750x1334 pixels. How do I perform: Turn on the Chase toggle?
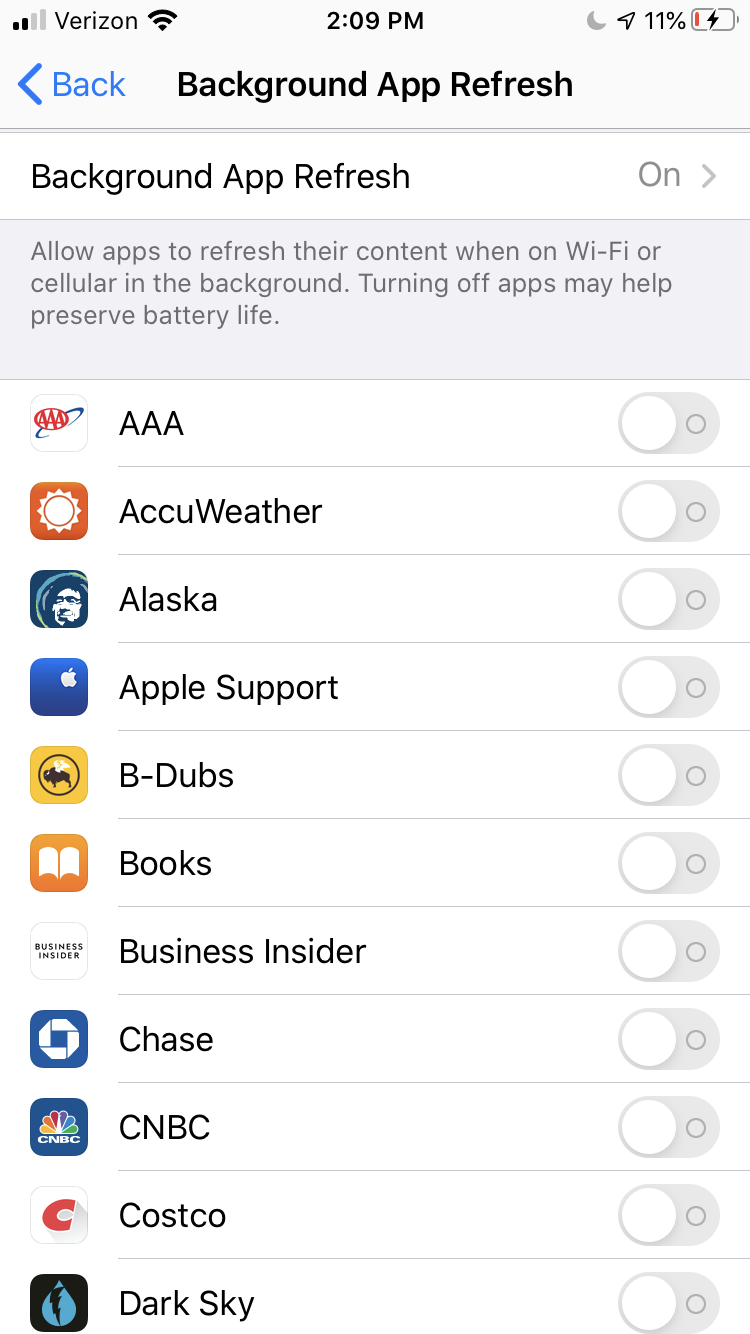pos(669,1040)
